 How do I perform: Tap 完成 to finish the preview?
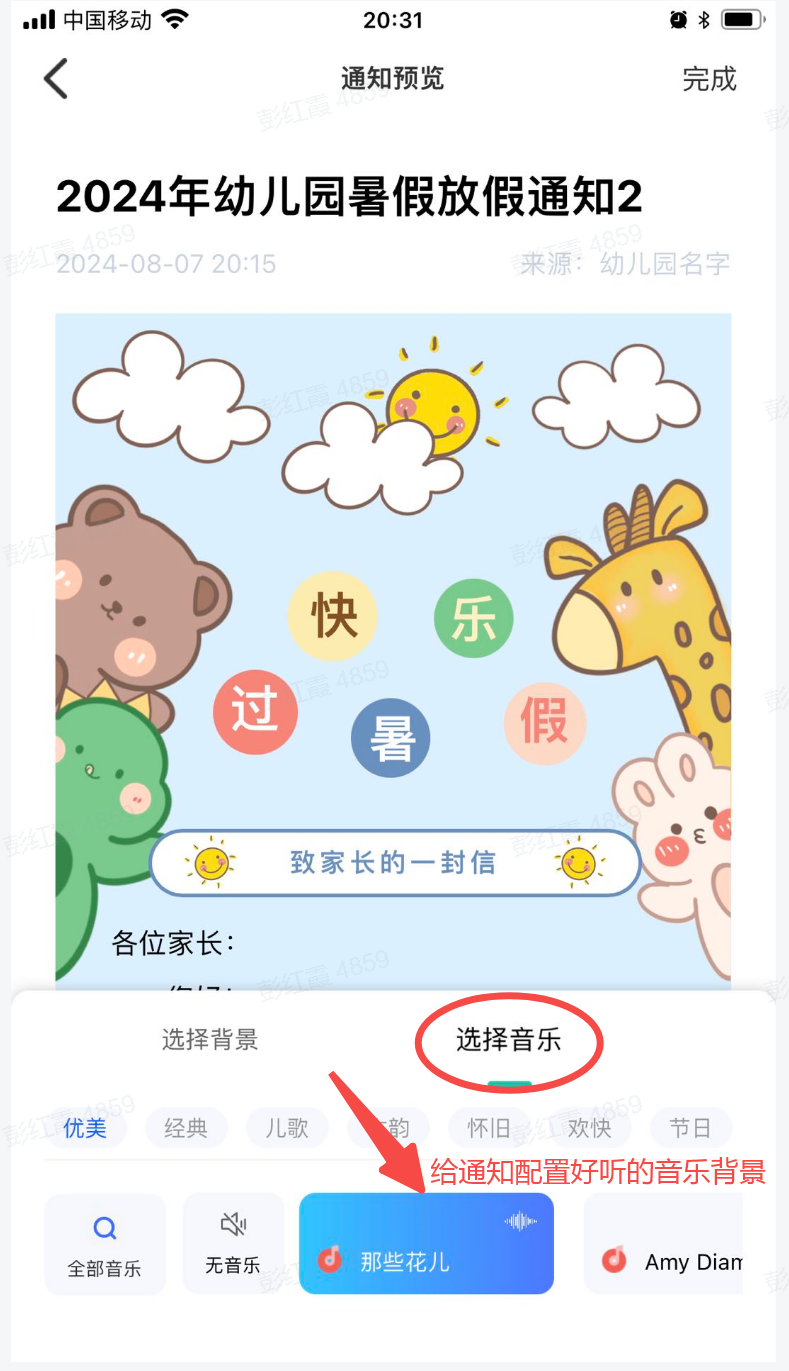tap(709, 79)
